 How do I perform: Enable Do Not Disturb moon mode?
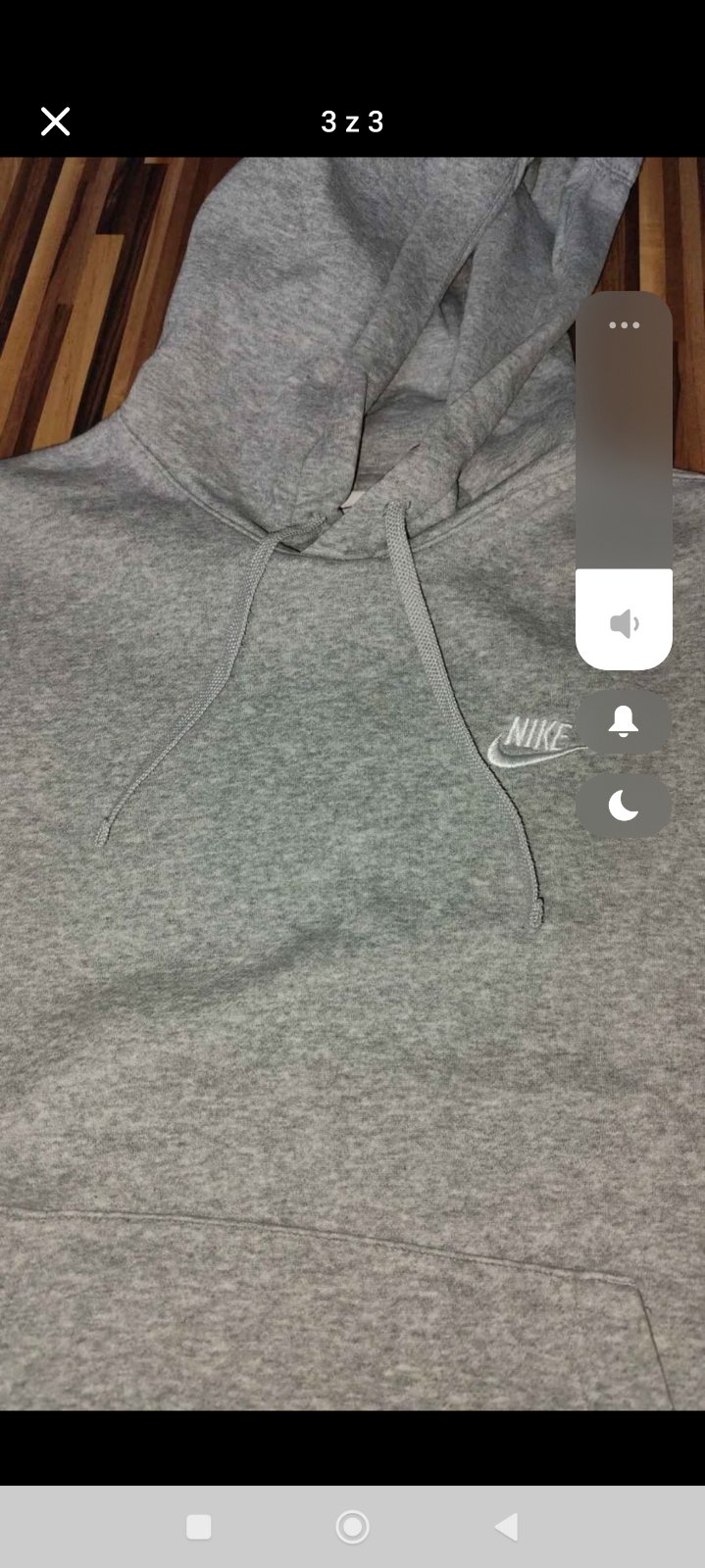pyautogui.click(x=624, y=807)
